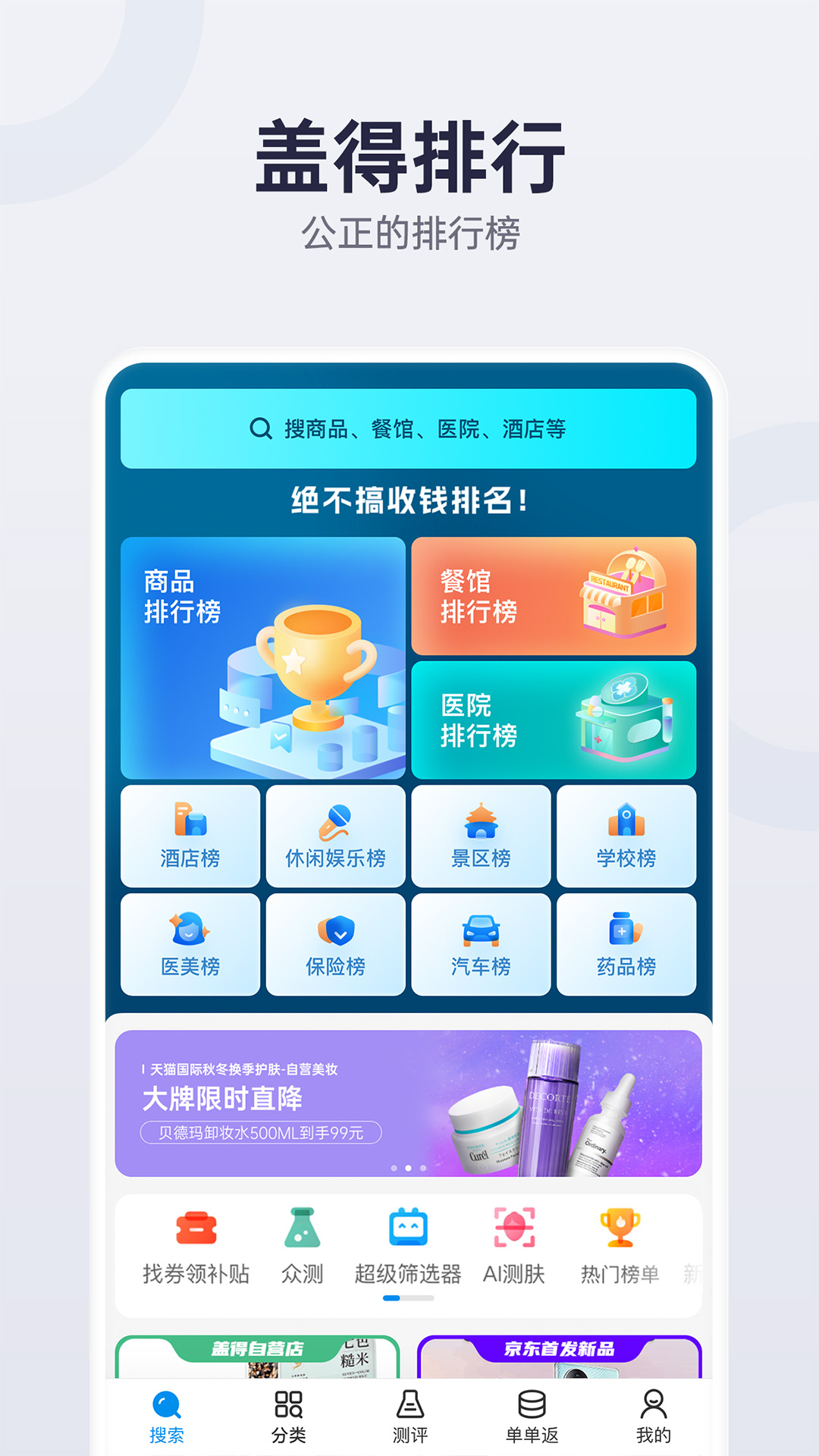Tap the 搜商品、餐馆、医院、酒店等 search field
This screenshot has height=1456, width=819.
click(407, 428)
